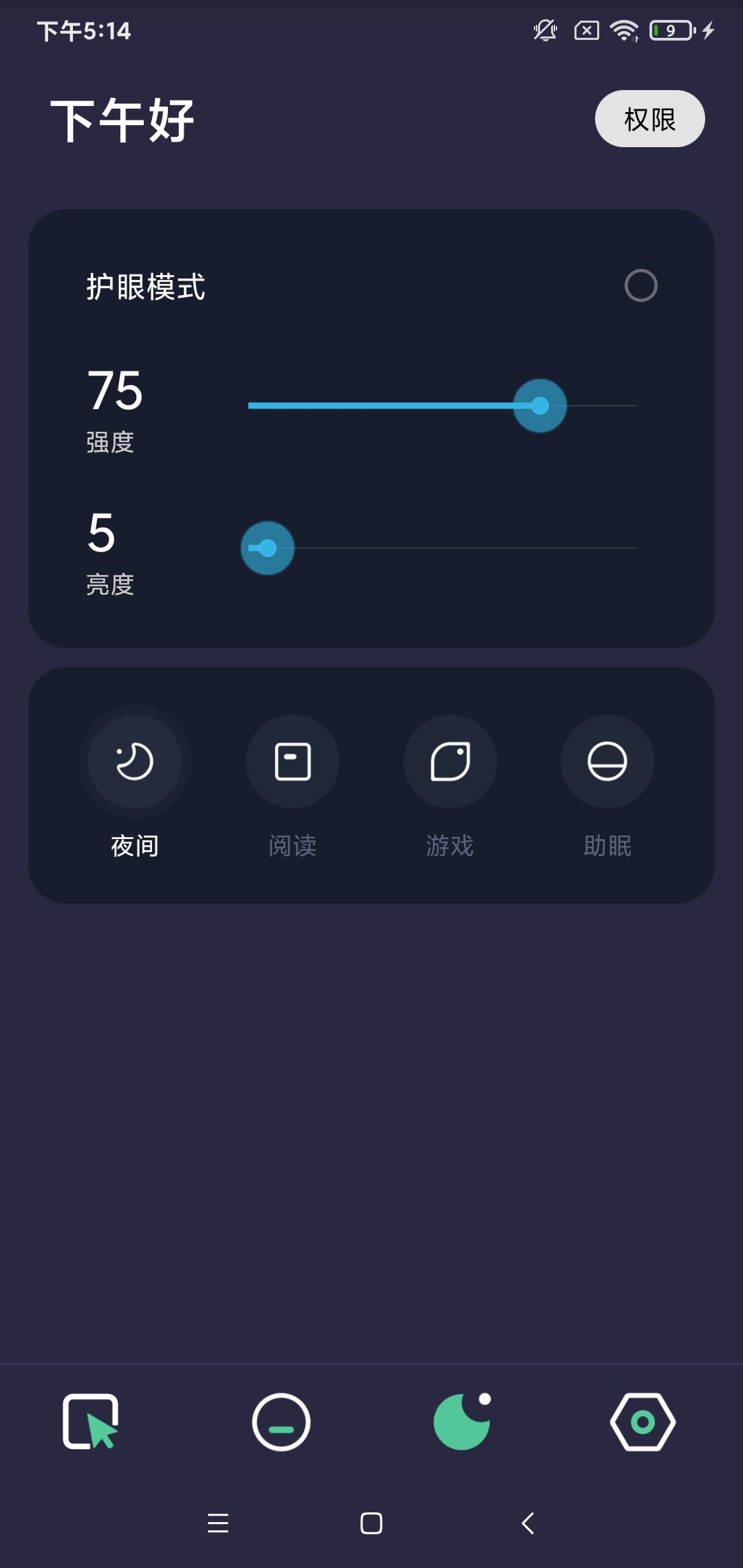Switch to the cursor pointer tab
This screenshot has height=1568, width=743.
91,1422
